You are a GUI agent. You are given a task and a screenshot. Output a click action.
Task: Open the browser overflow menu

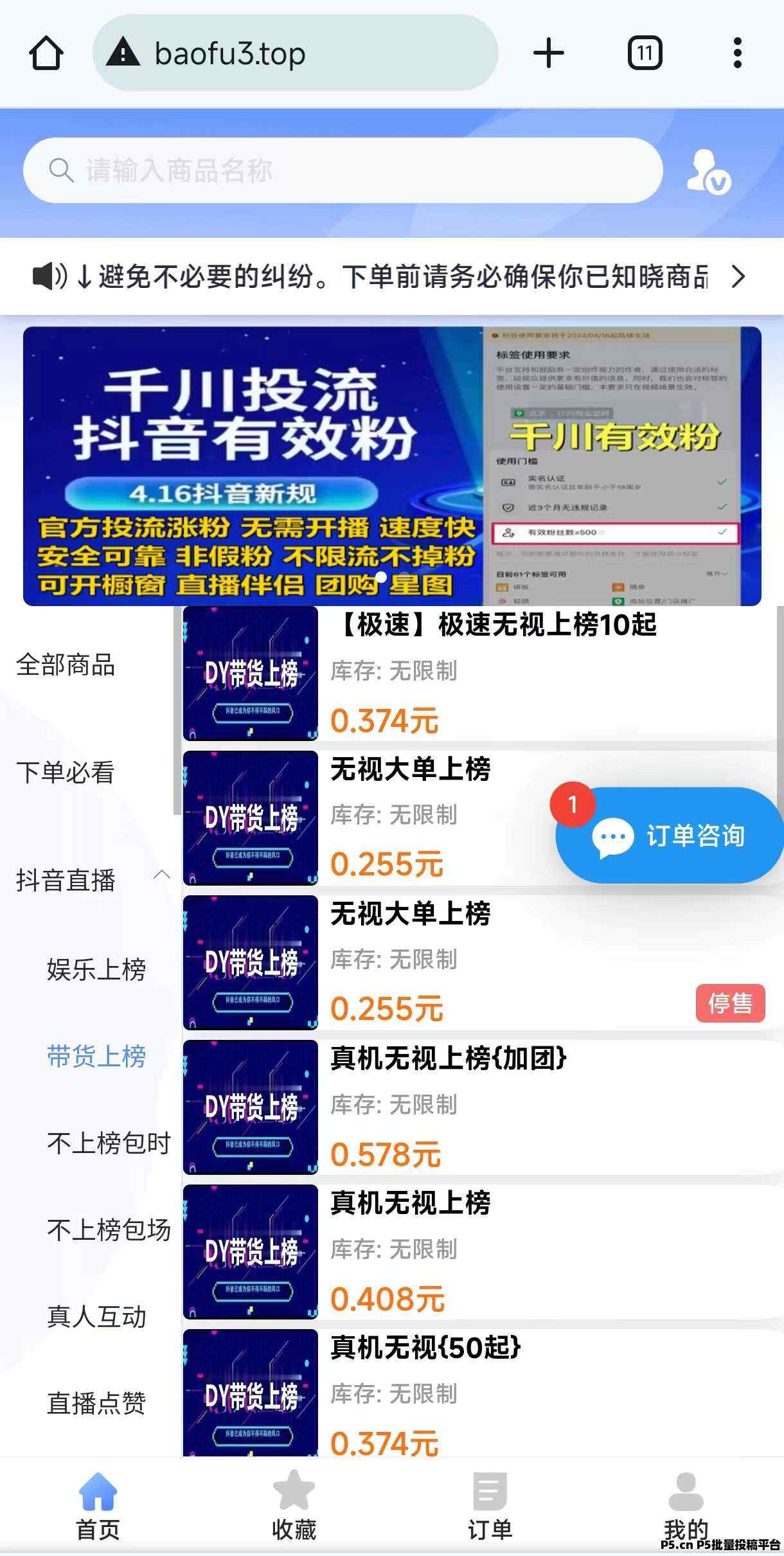(x=737, y=53)
